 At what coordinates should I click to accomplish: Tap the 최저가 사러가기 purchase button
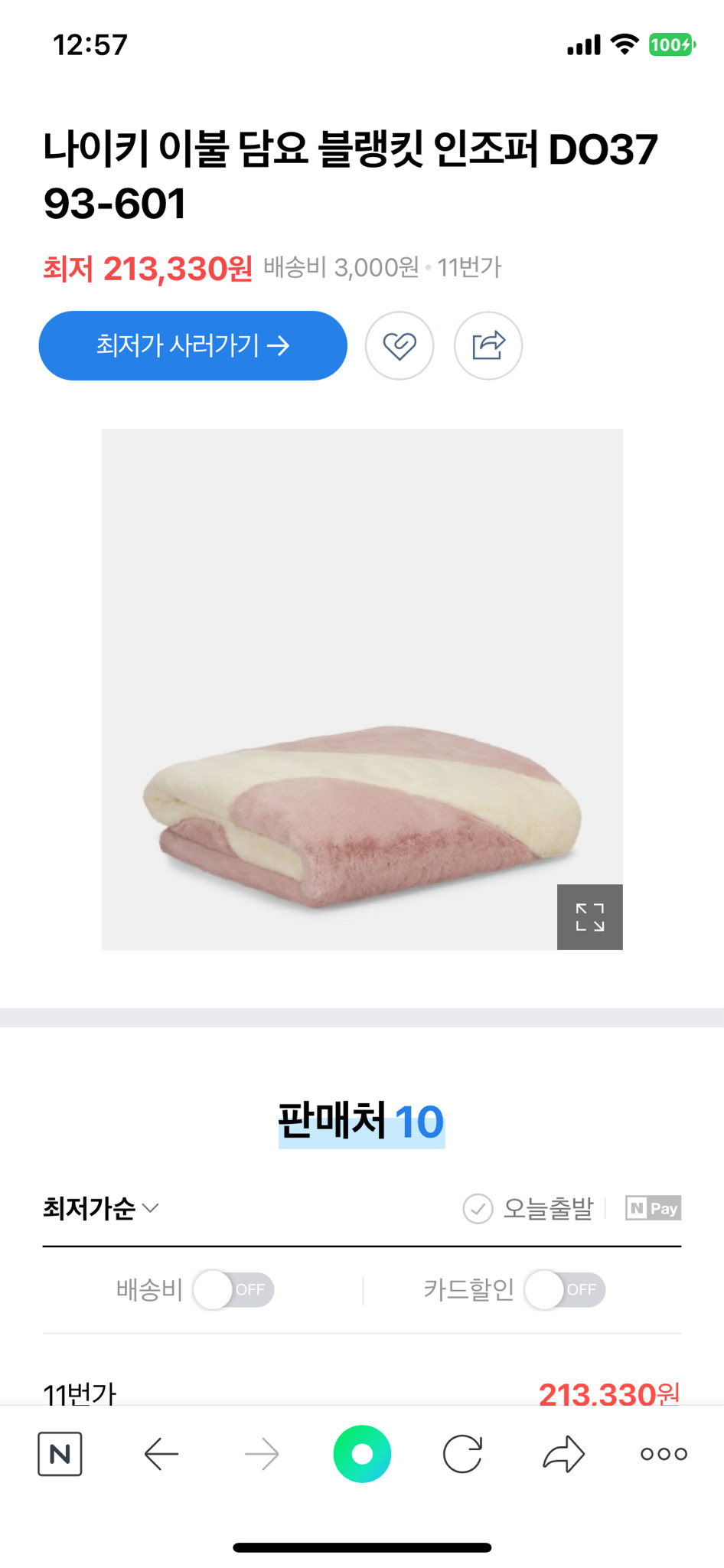(x=193, y=345)
